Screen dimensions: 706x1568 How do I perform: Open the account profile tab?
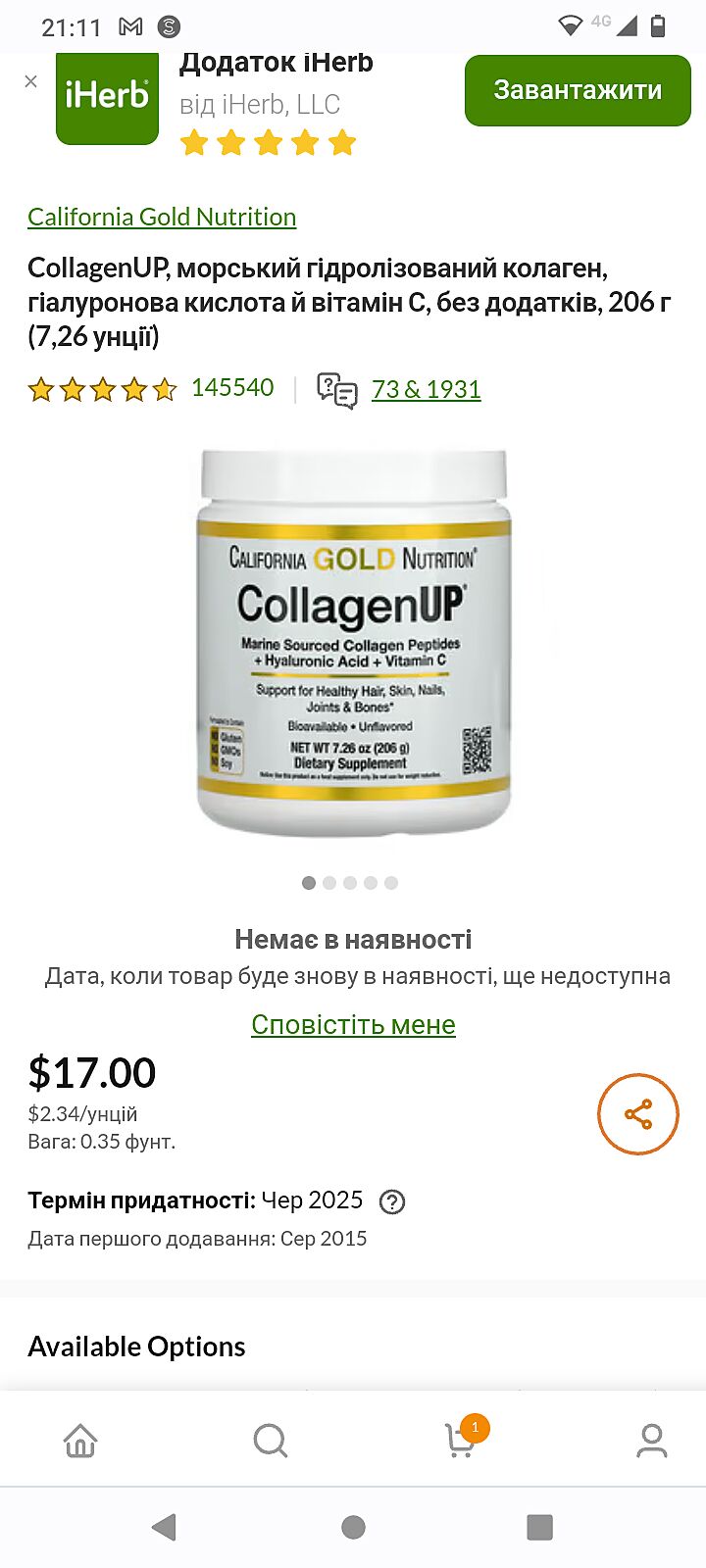[x=652, y=1441]
